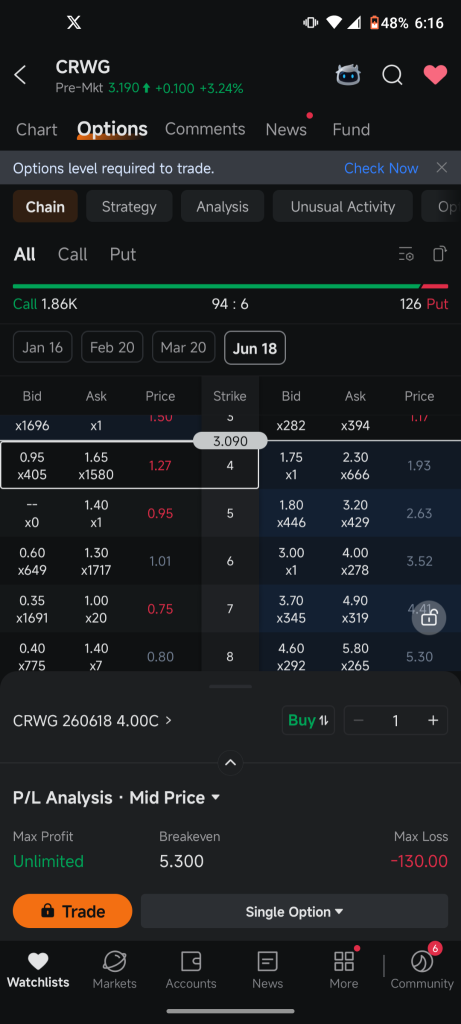Image resolution: width=461 pixels, height=1024 pixels.
Task: Open the Community tab
Action: [422, 970]
